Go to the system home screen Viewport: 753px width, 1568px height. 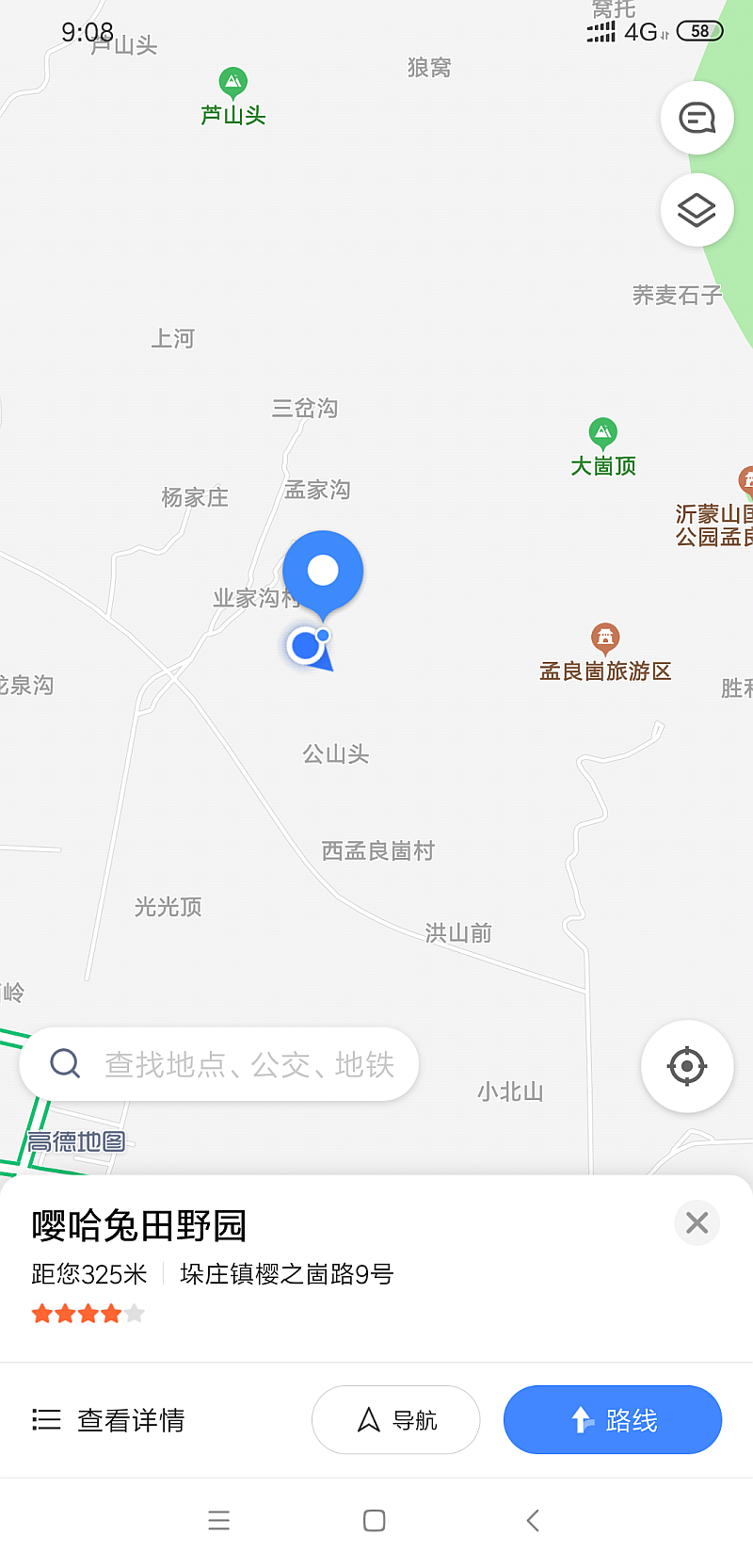pos(375,1520)
